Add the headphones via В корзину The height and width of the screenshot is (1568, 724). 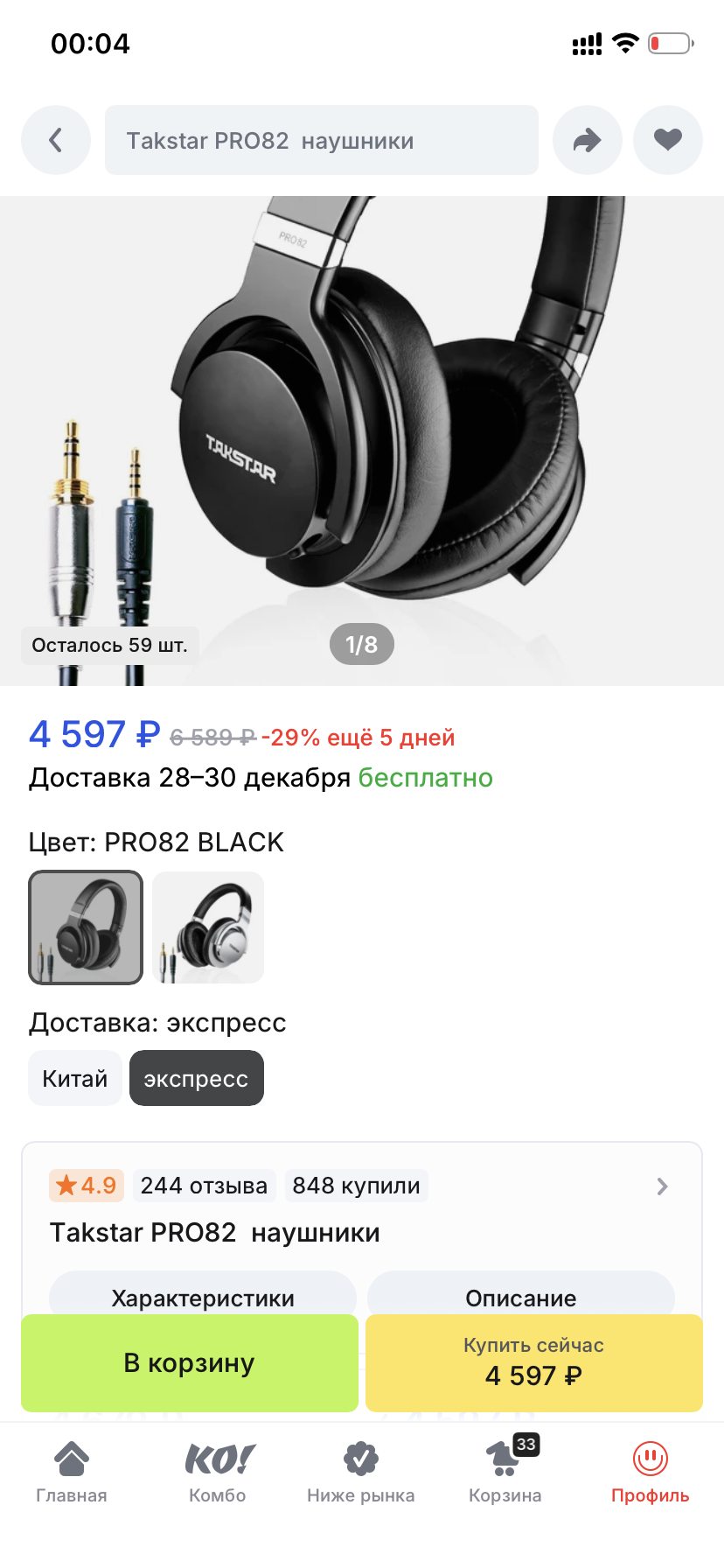(190, 1363)
